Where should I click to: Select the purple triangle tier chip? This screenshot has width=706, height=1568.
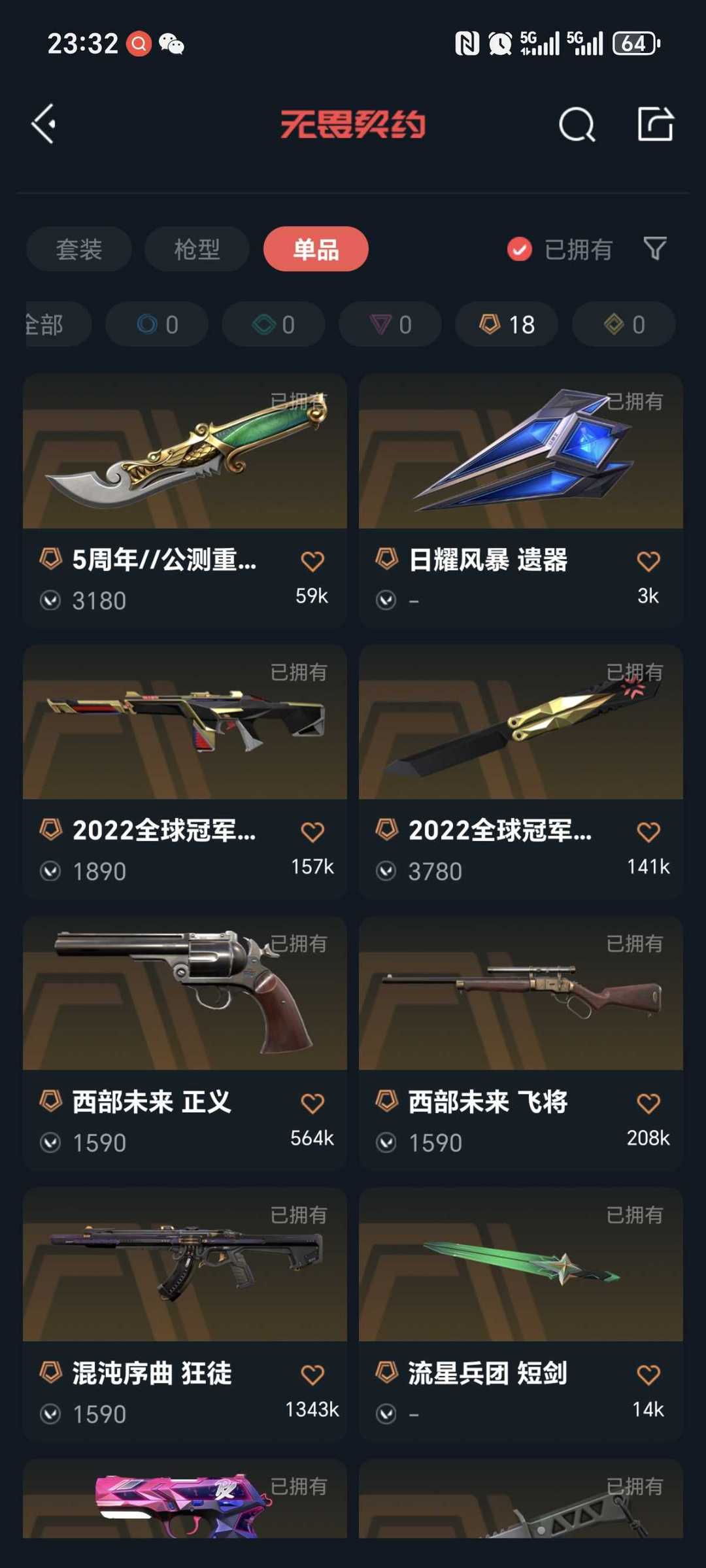[390, 324]
